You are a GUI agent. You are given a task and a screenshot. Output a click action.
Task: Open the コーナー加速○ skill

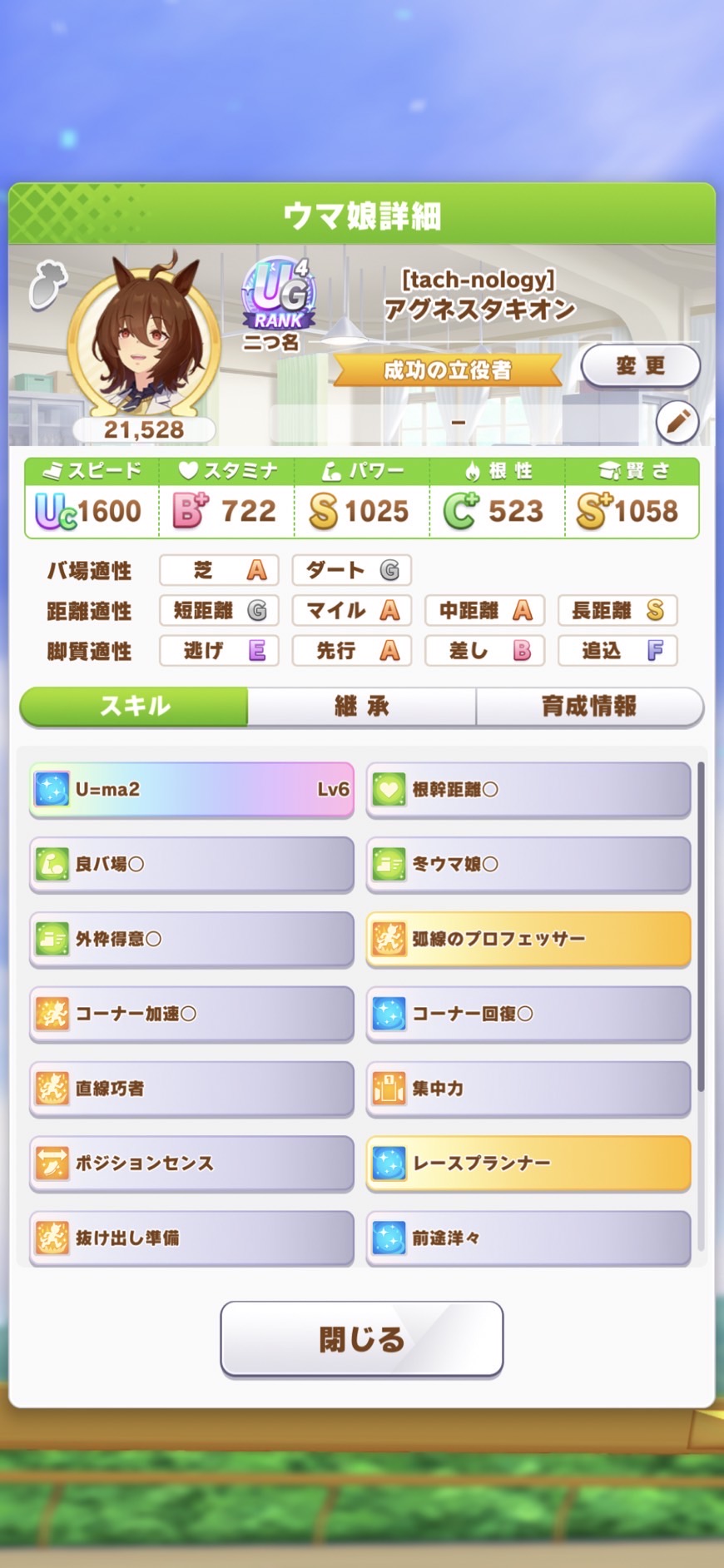click(191, 1014)
